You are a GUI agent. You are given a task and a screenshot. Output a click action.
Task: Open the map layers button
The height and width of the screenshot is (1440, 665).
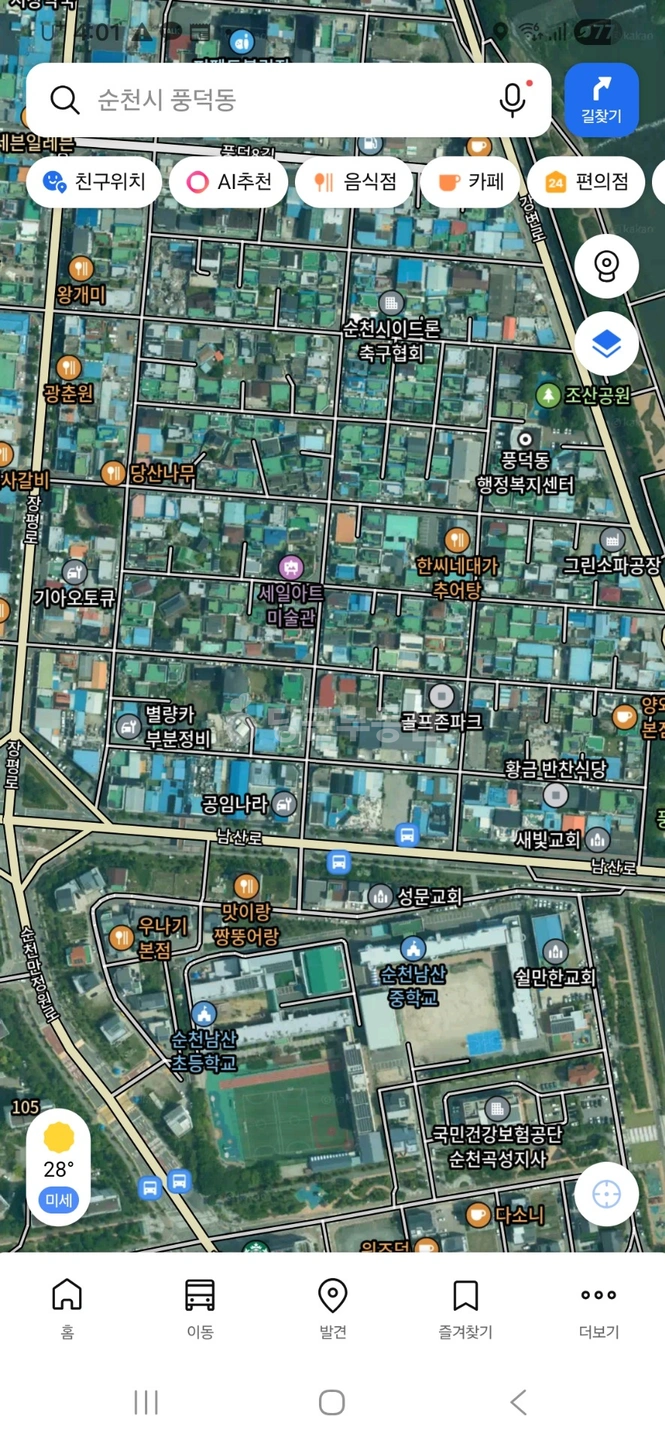pos(606,344)
